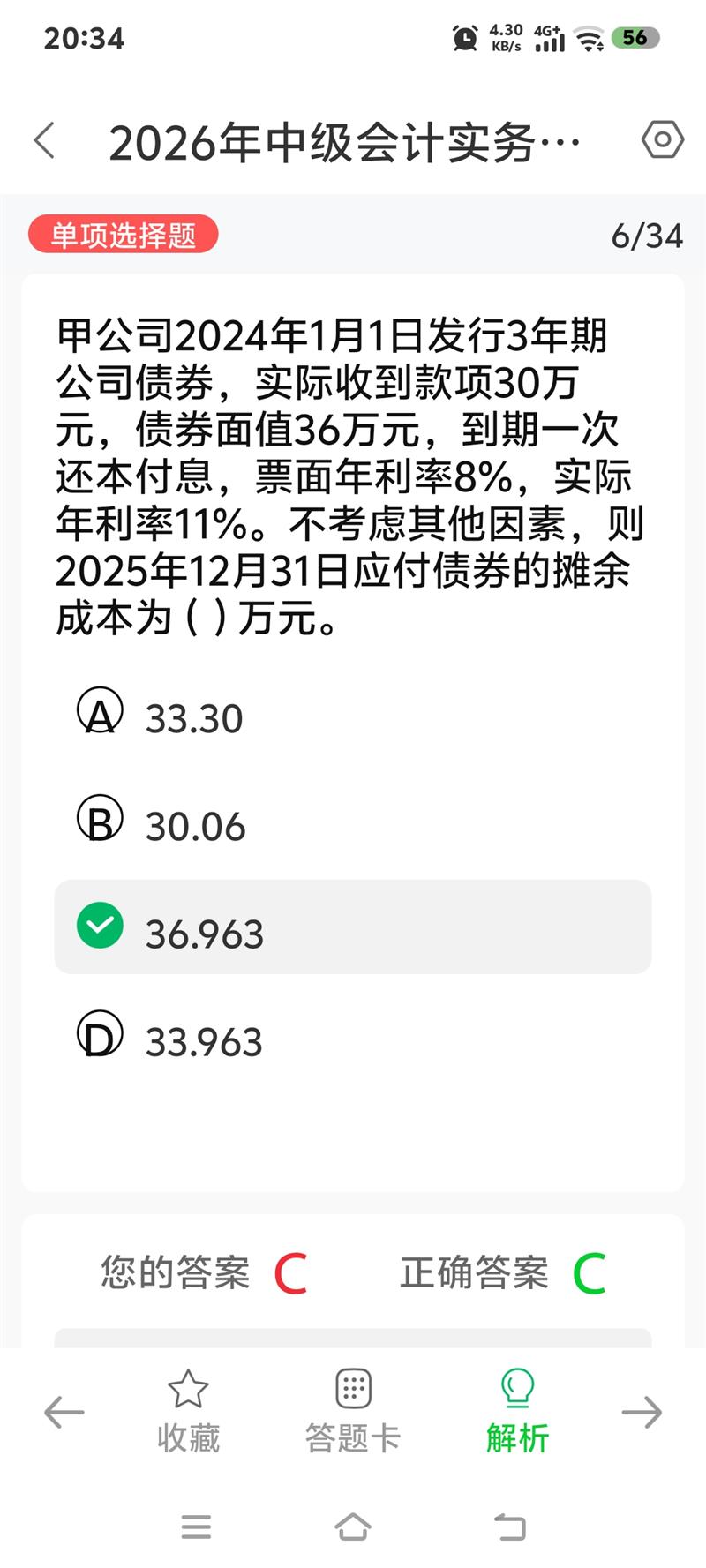Tap the system home button

tap(353, 1527)
